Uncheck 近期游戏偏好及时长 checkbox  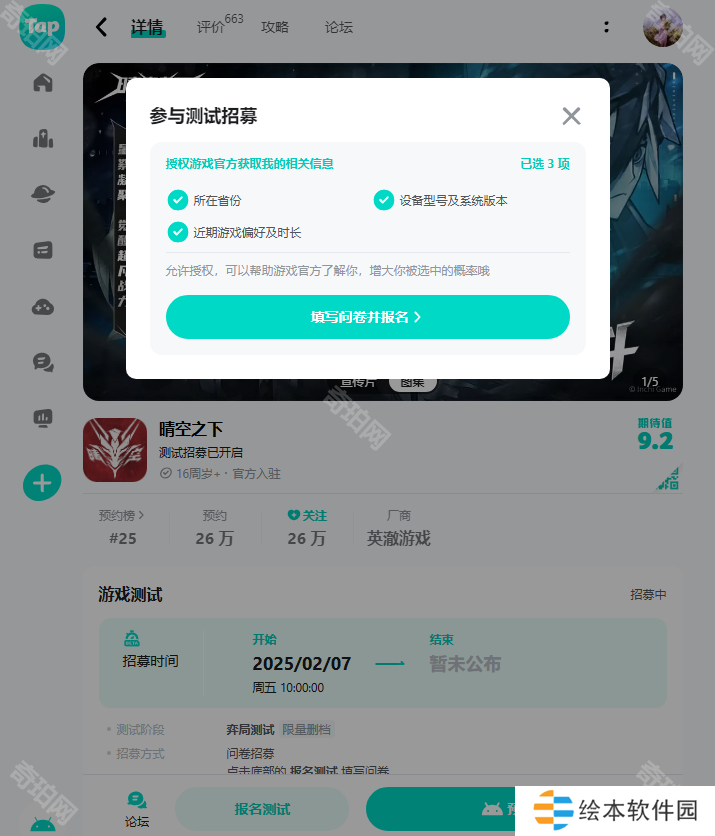[178, 232]
